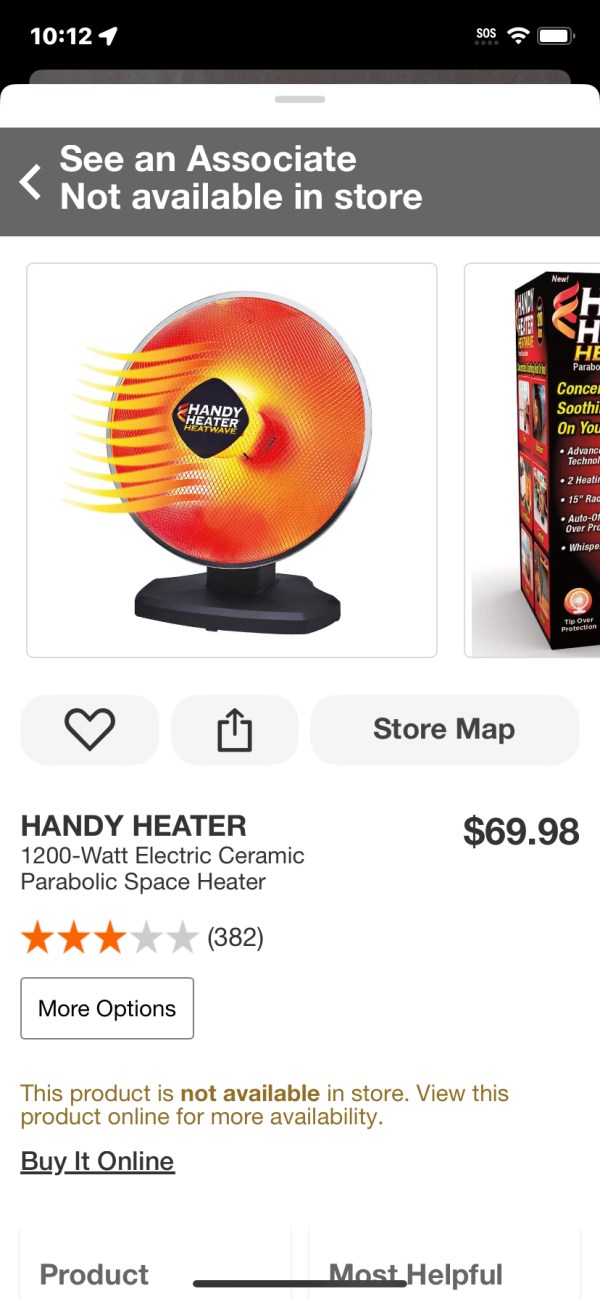
Task: View the product box packaging image
Action: (535, 460)
